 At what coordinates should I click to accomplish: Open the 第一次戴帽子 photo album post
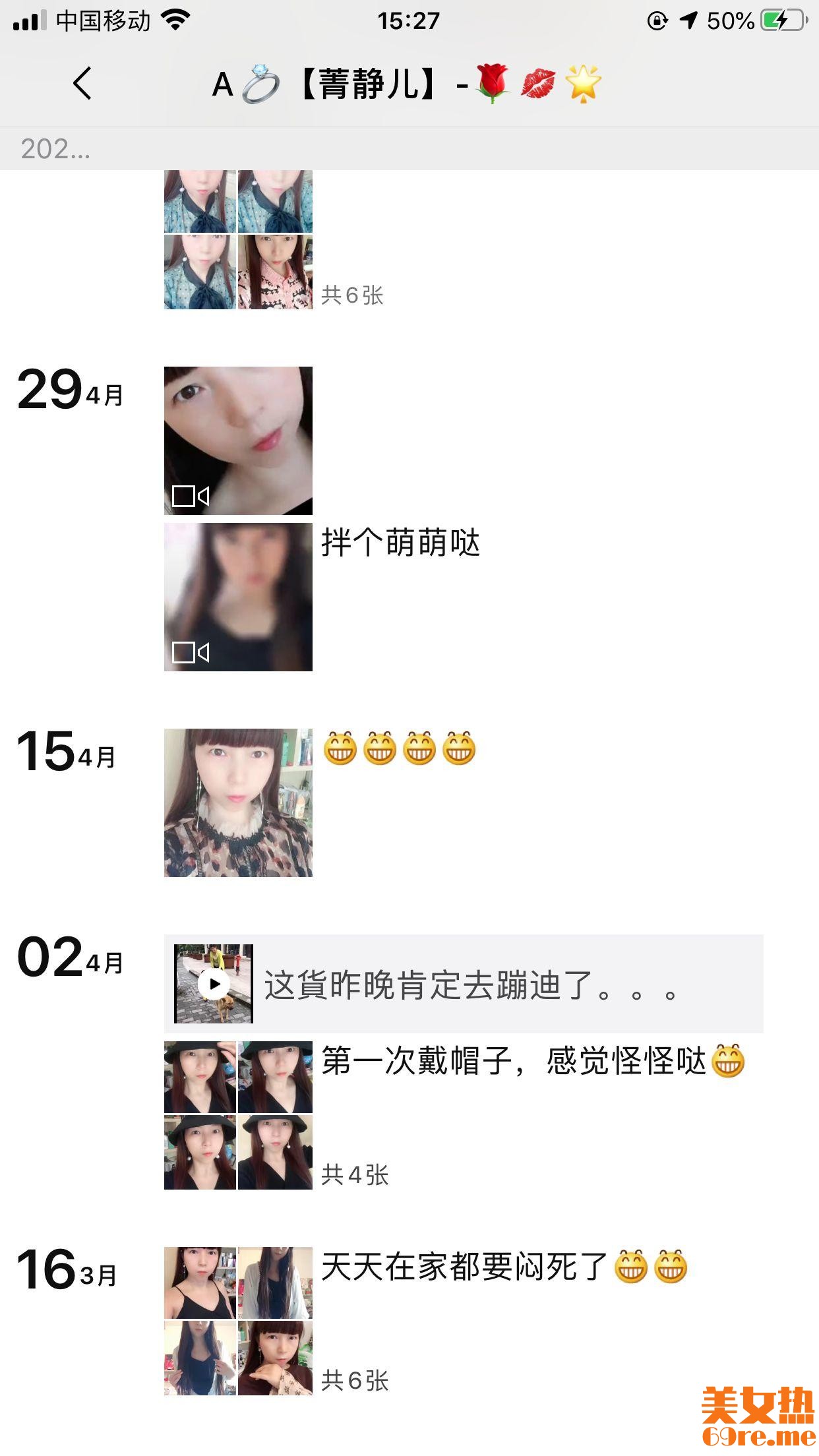[238, 1115]
